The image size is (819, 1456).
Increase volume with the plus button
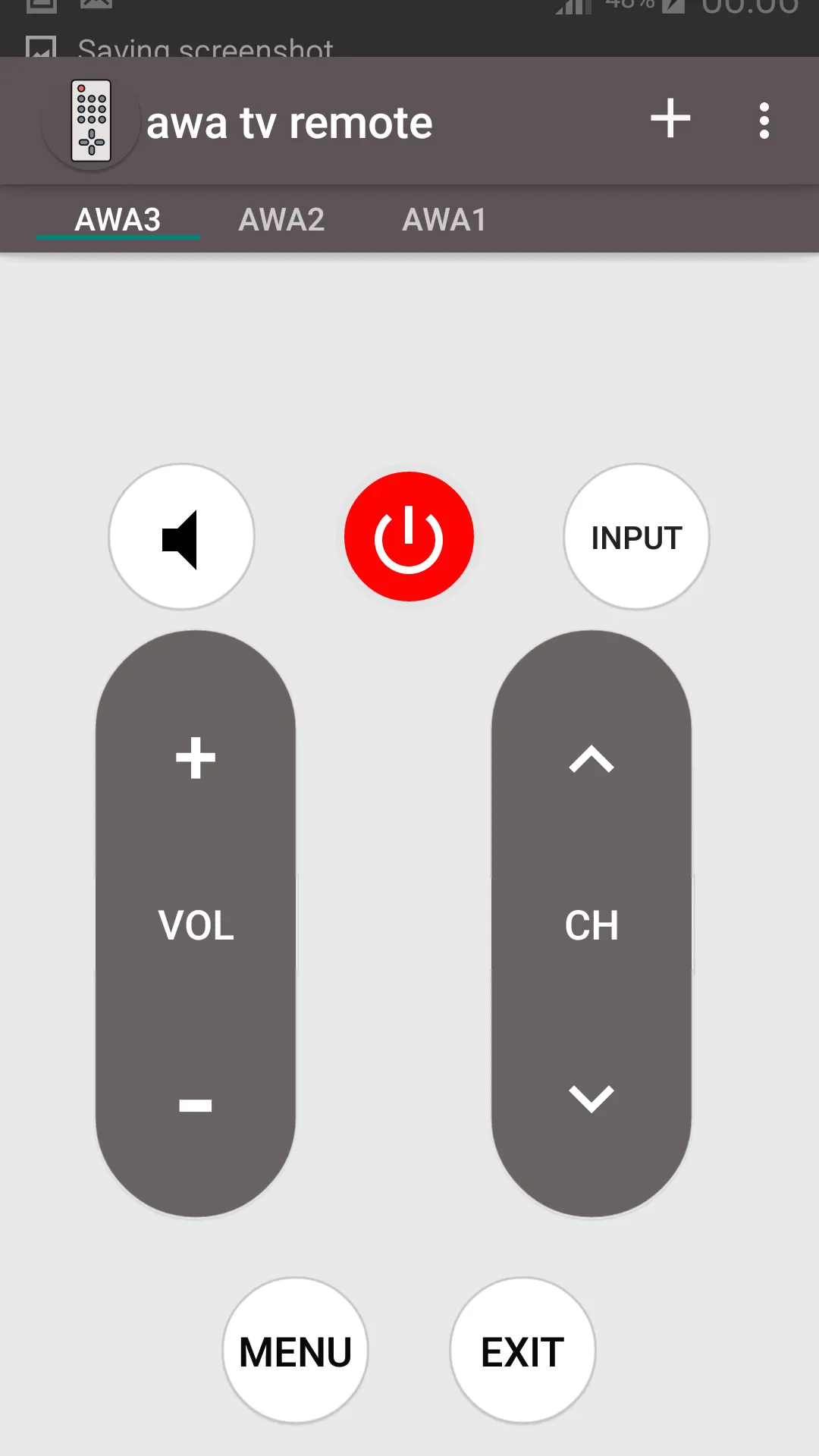(196, 758)
